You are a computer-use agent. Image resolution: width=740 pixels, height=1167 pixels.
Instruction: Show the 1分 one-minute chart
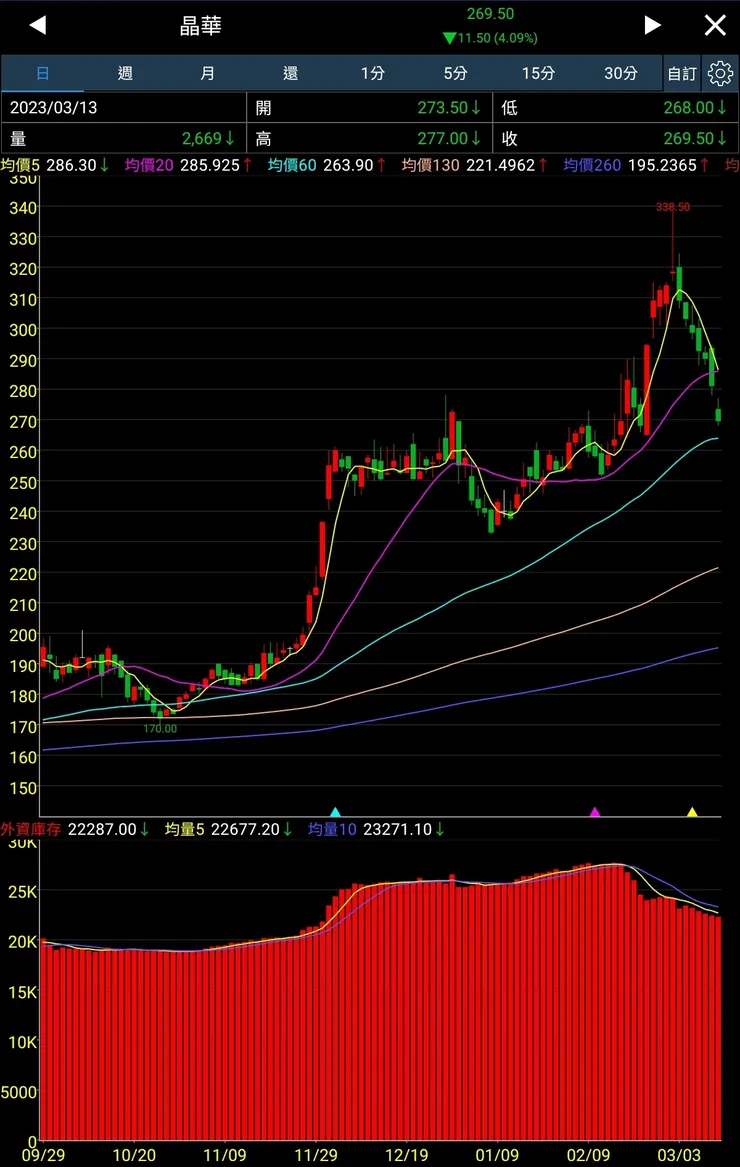(x=372, y=73)
